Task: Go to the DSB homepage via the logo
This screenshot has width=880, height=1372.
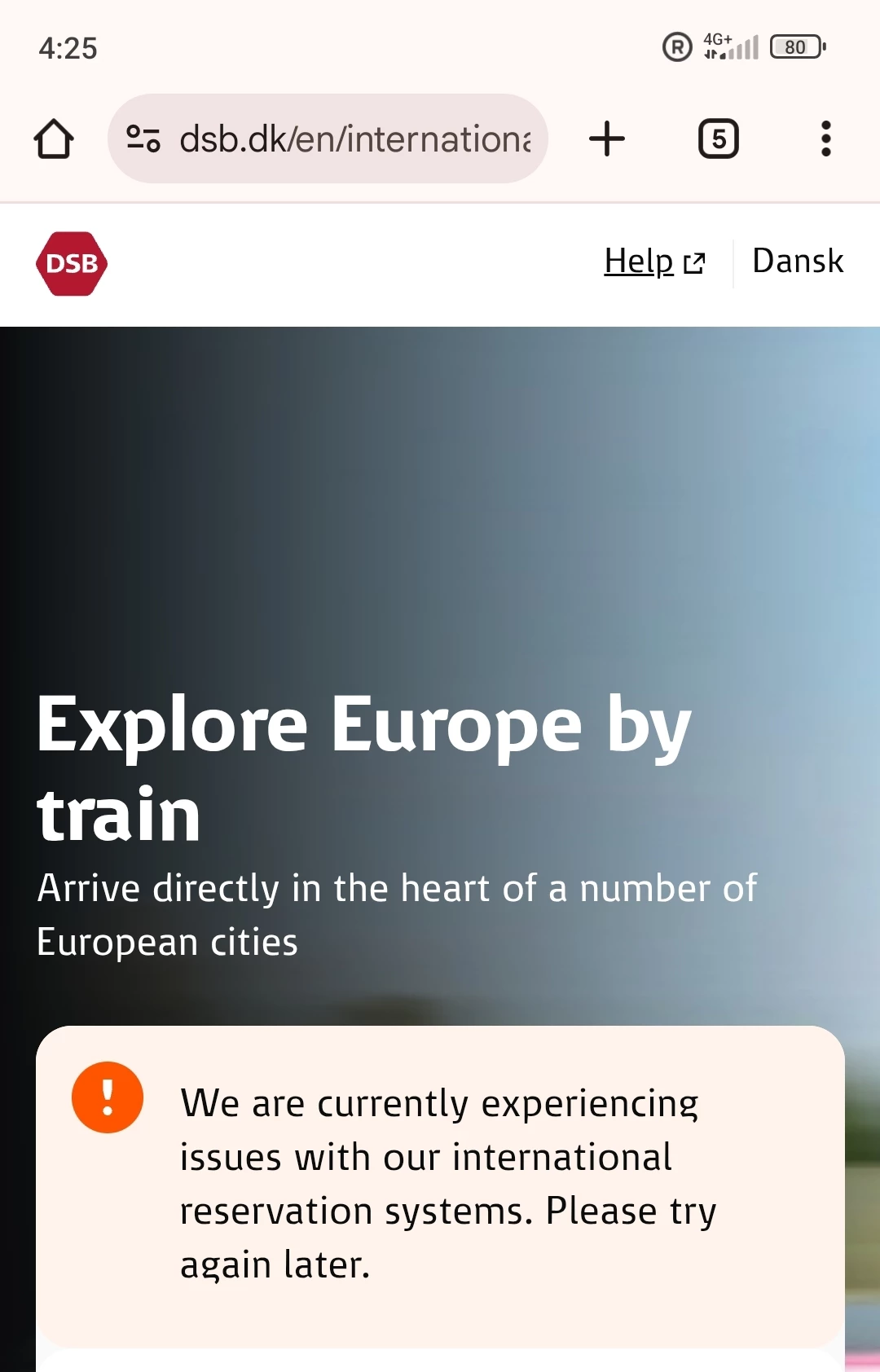Action: [72, 263]
